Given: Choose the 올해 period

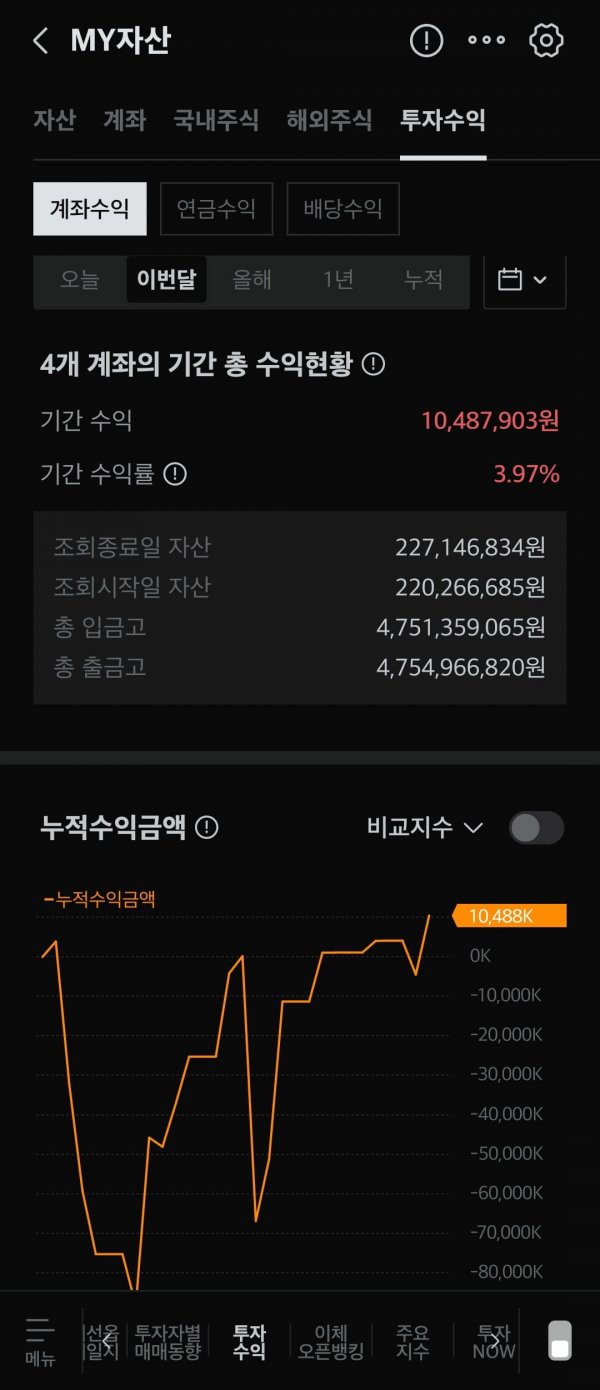Looking at the screenshot, I should pos(252,279).
